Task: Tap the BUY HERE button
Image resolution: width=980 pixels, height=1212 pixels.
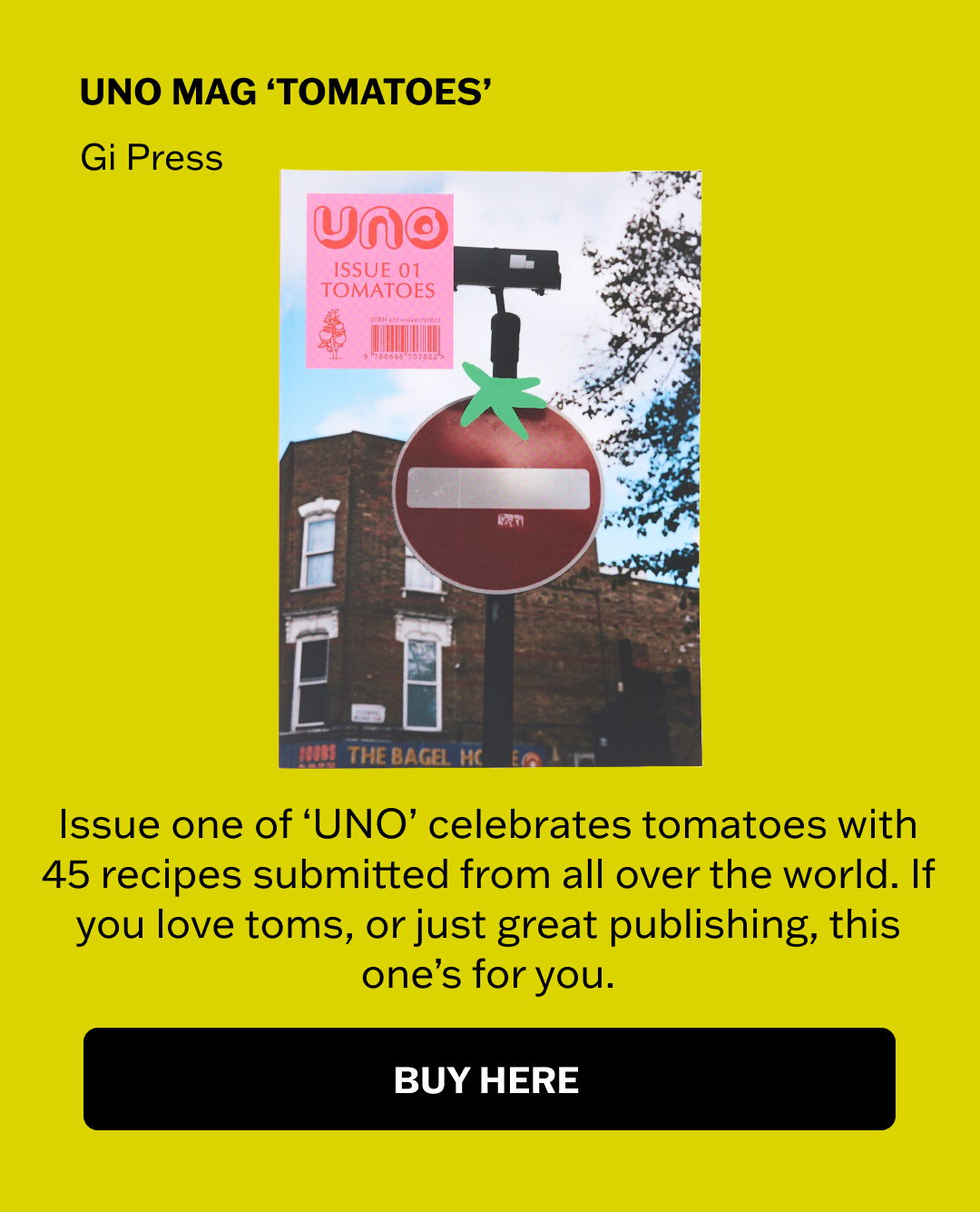Action: point(489,1079)
